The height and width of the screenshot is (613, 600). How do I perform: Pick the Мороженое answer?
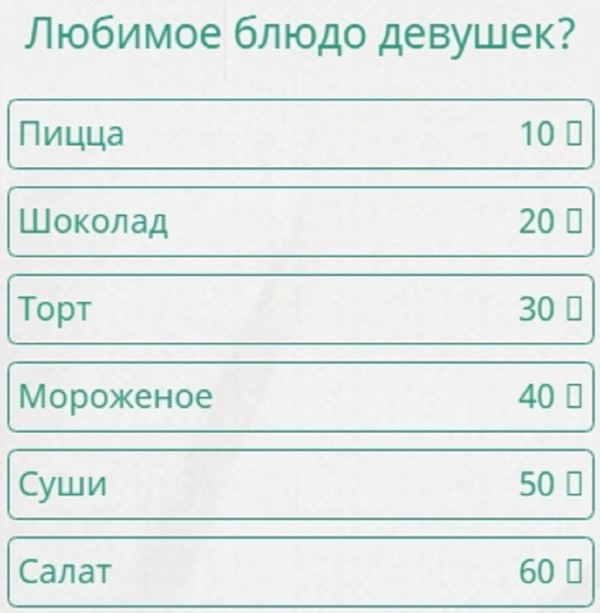[x=300, y=397]
